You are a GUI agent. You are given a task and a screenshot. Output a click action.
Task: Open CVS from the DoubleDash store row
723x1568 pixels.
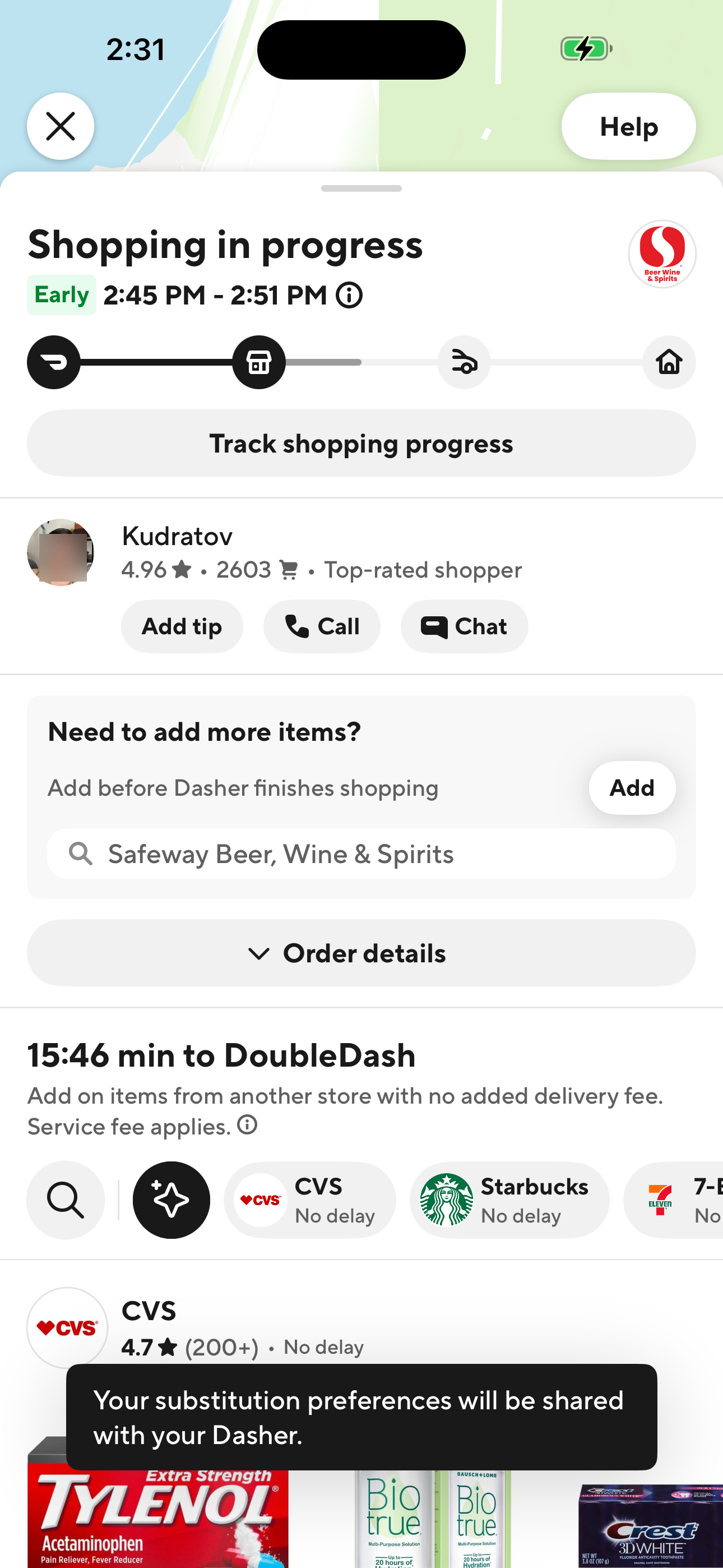[x=309, y=1198]
